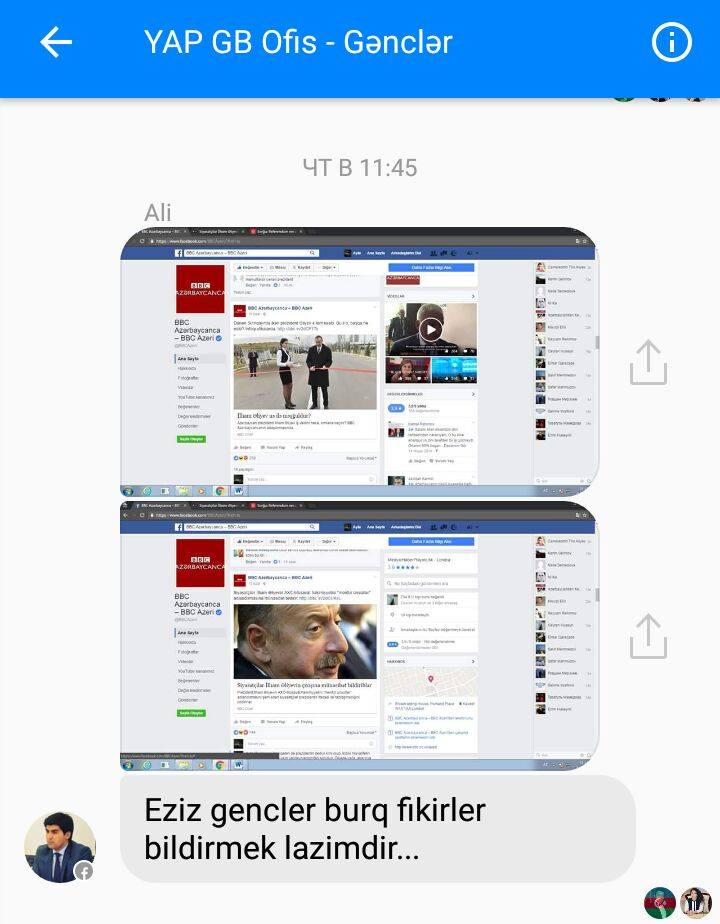Viewport: 720px width, 924px height.
Task: Open the conversation info icon
Action: click(671, 42)
